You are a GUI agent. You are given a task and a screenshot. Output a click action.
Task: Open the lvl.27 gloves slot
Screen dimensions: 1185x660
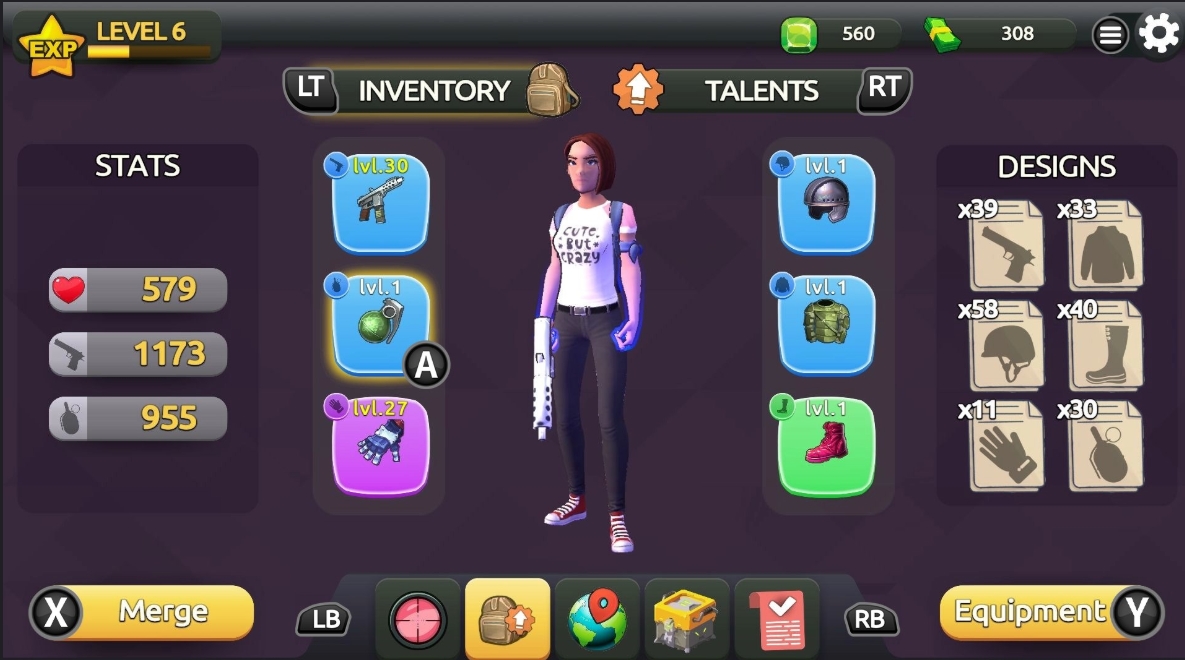pos(380,446)
